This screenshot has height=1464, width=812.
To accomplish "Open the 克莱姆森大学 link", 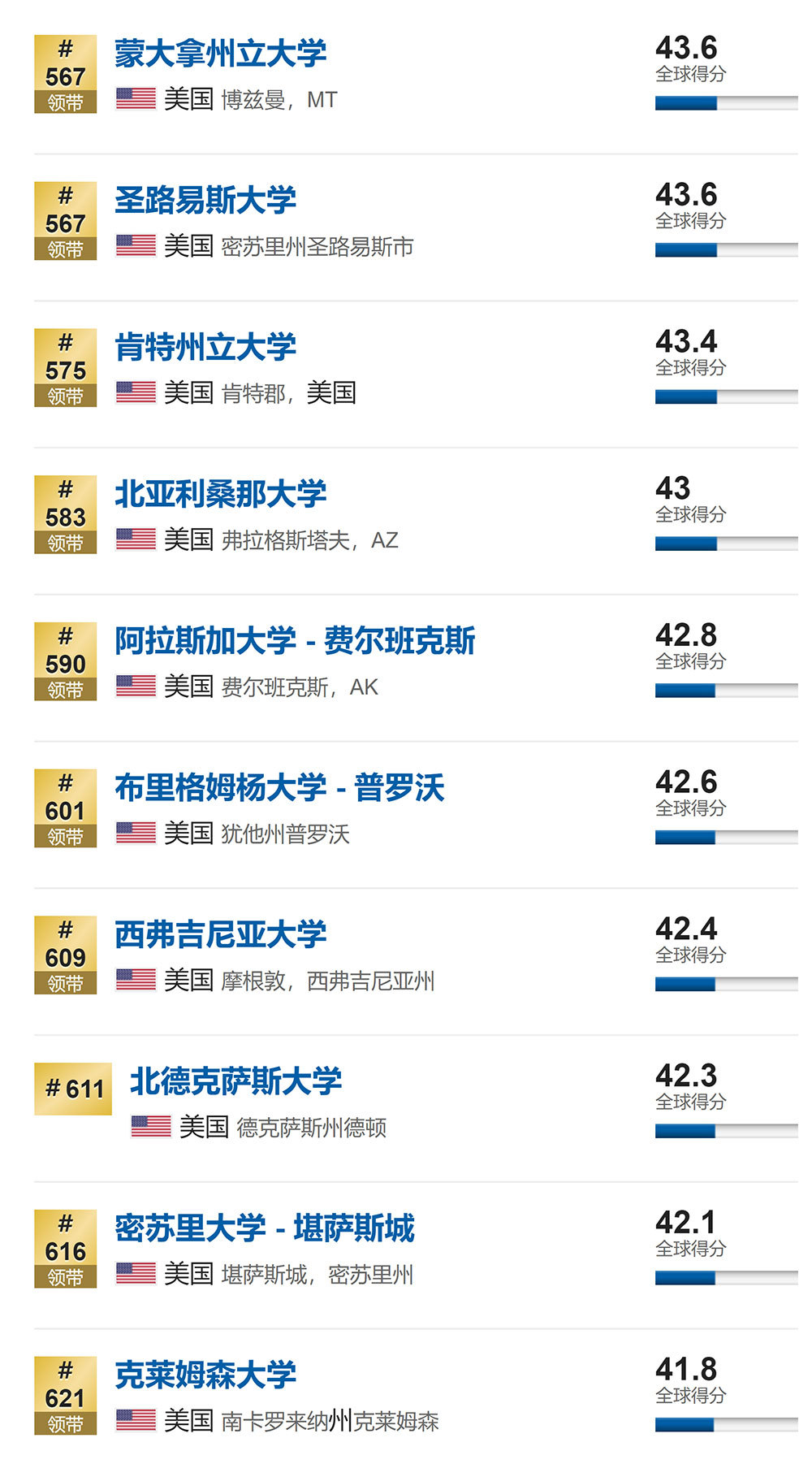I will [x=205, y=1375].
